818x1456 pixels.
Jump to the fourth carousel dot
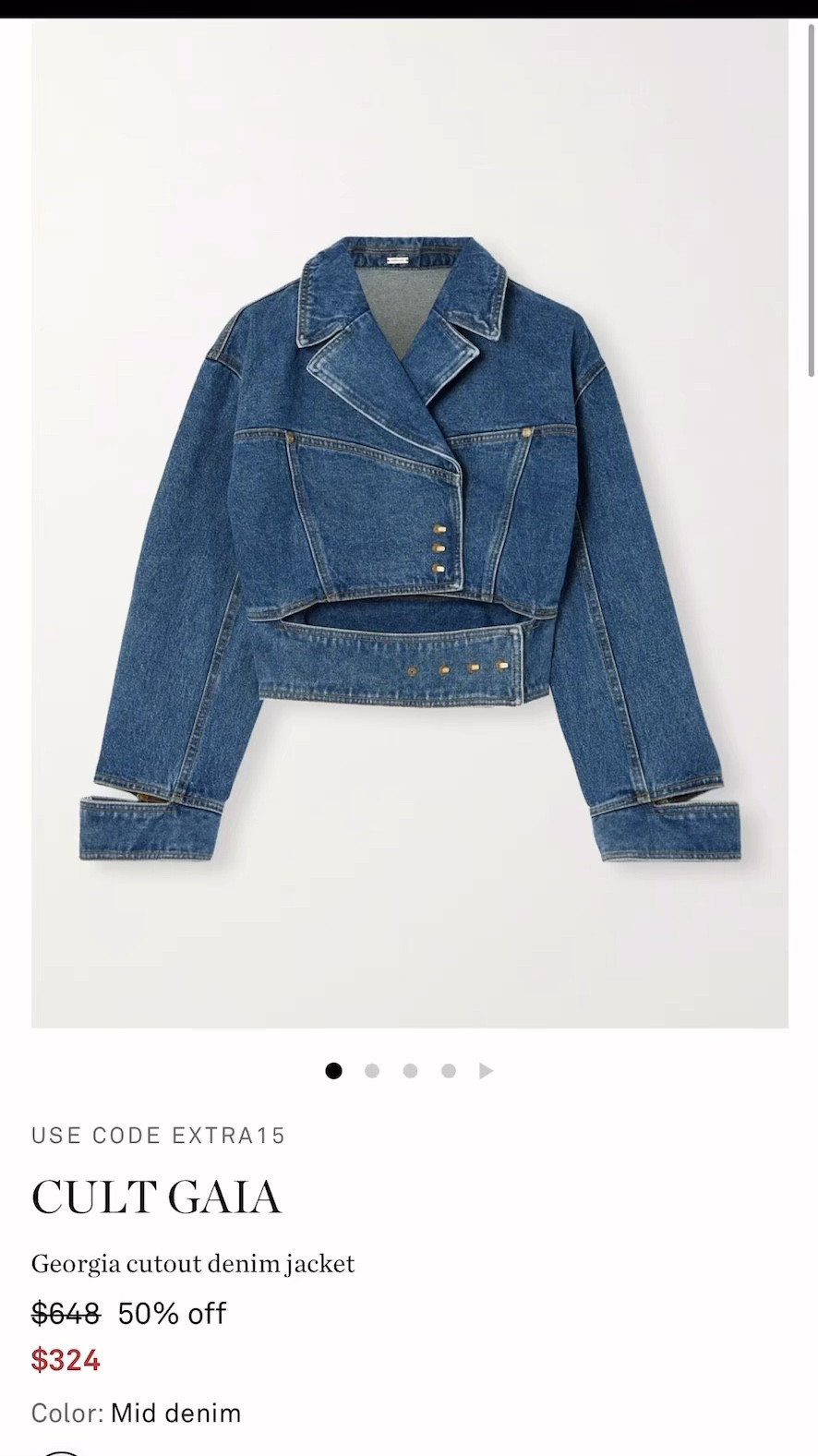449,1070
